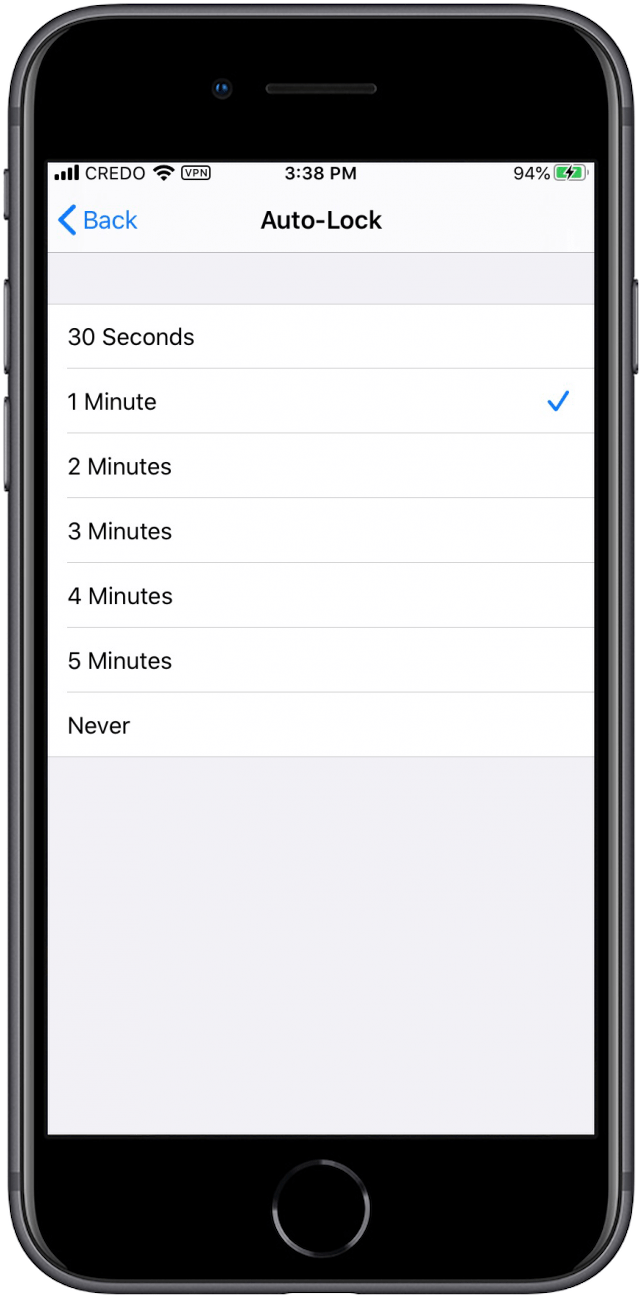Select 4 Minutes for auto-lock

pos(321,596)
